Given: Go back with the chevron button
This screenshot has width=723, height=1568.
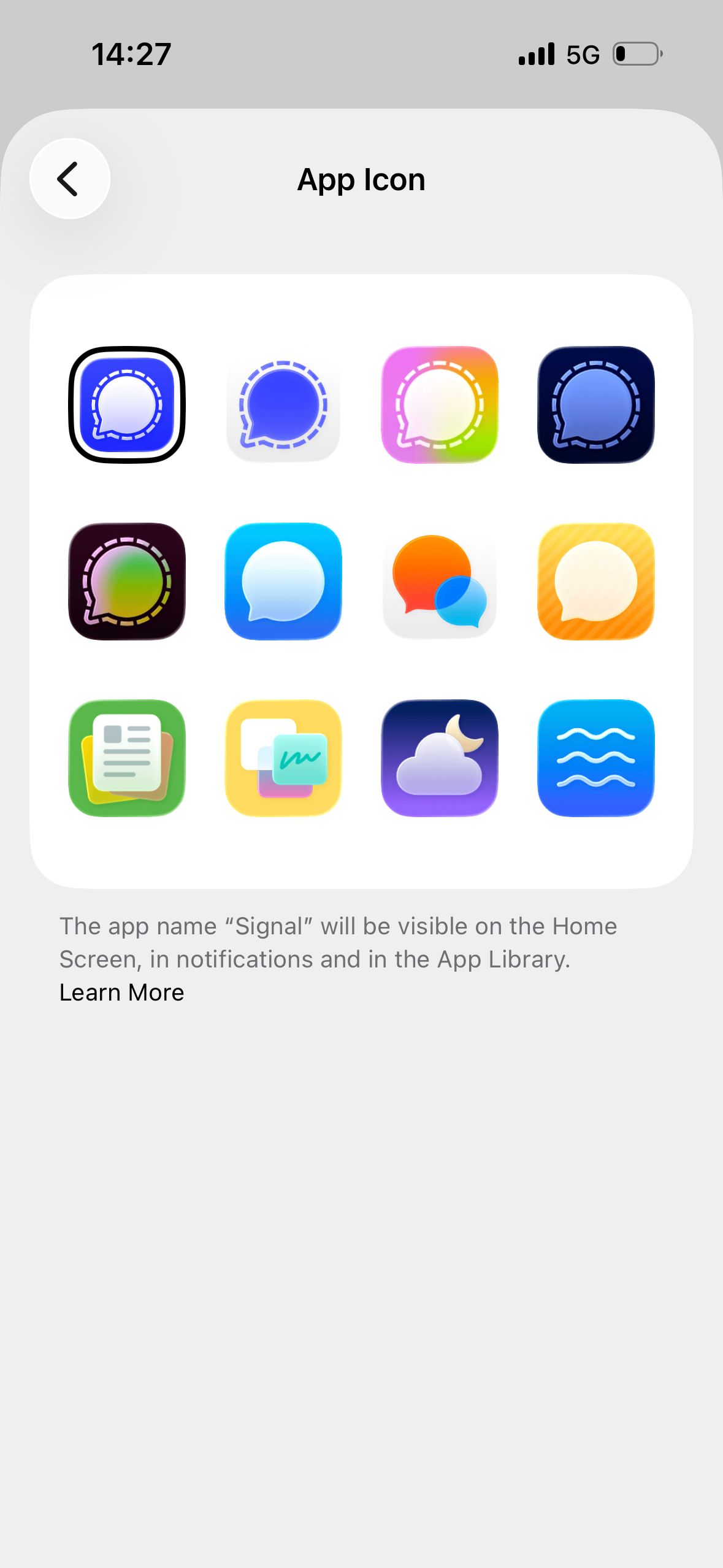Looking at the screenshot, I should (x=69, y=179).
